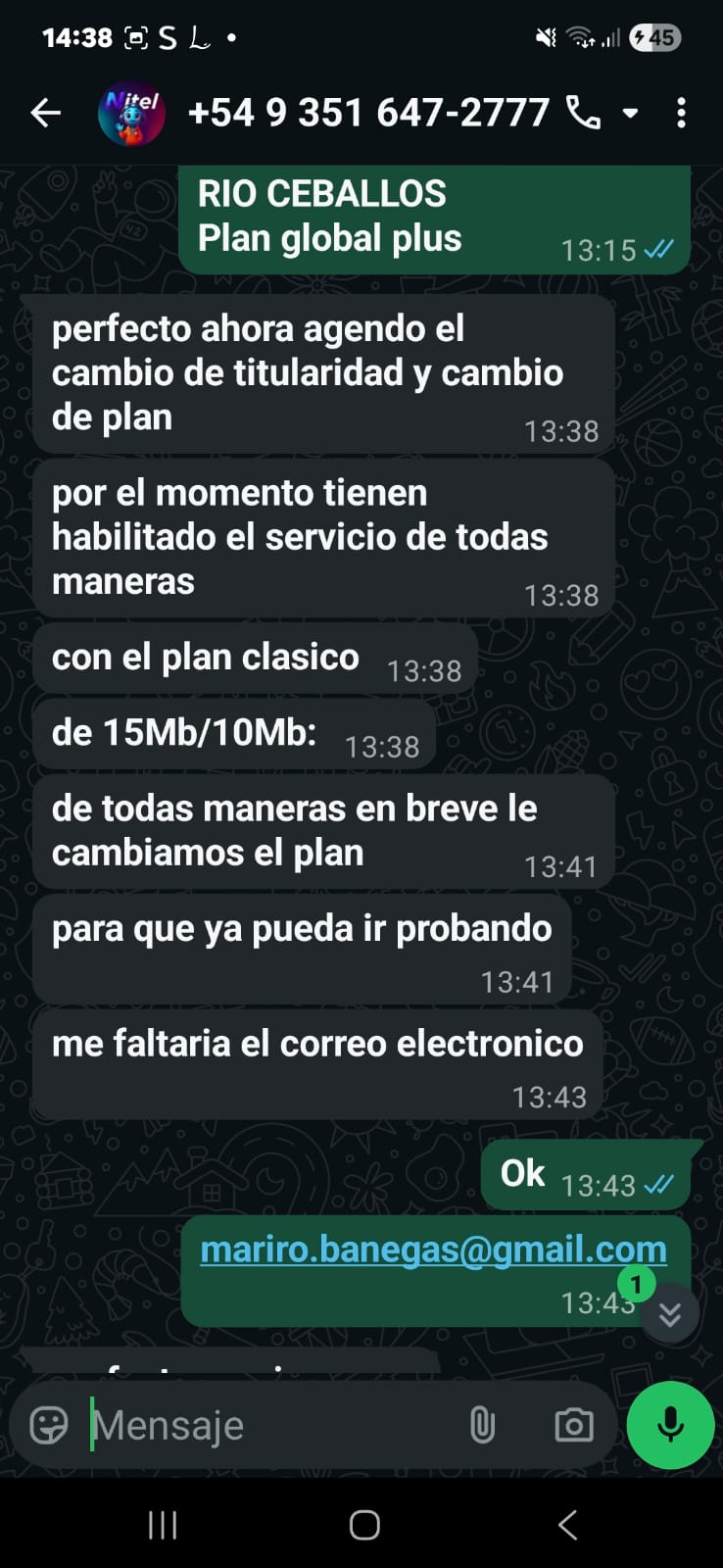Open the emoji and sticker picker
This screenshot has height=1568, width=723.
[49, 1425]
